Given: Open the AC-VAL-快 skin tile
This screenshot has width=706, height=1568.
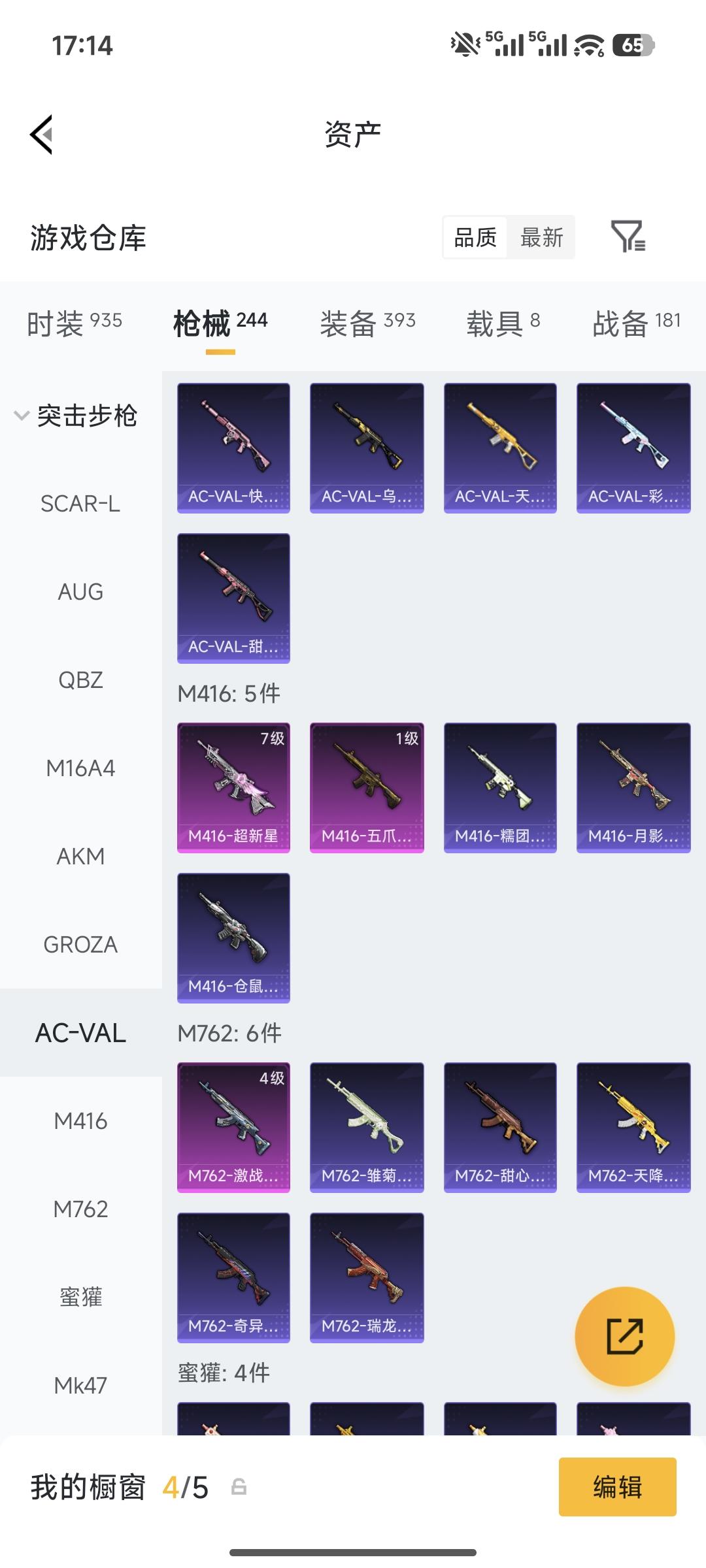Looking at the screenshot, I should (x=233, y=448).
